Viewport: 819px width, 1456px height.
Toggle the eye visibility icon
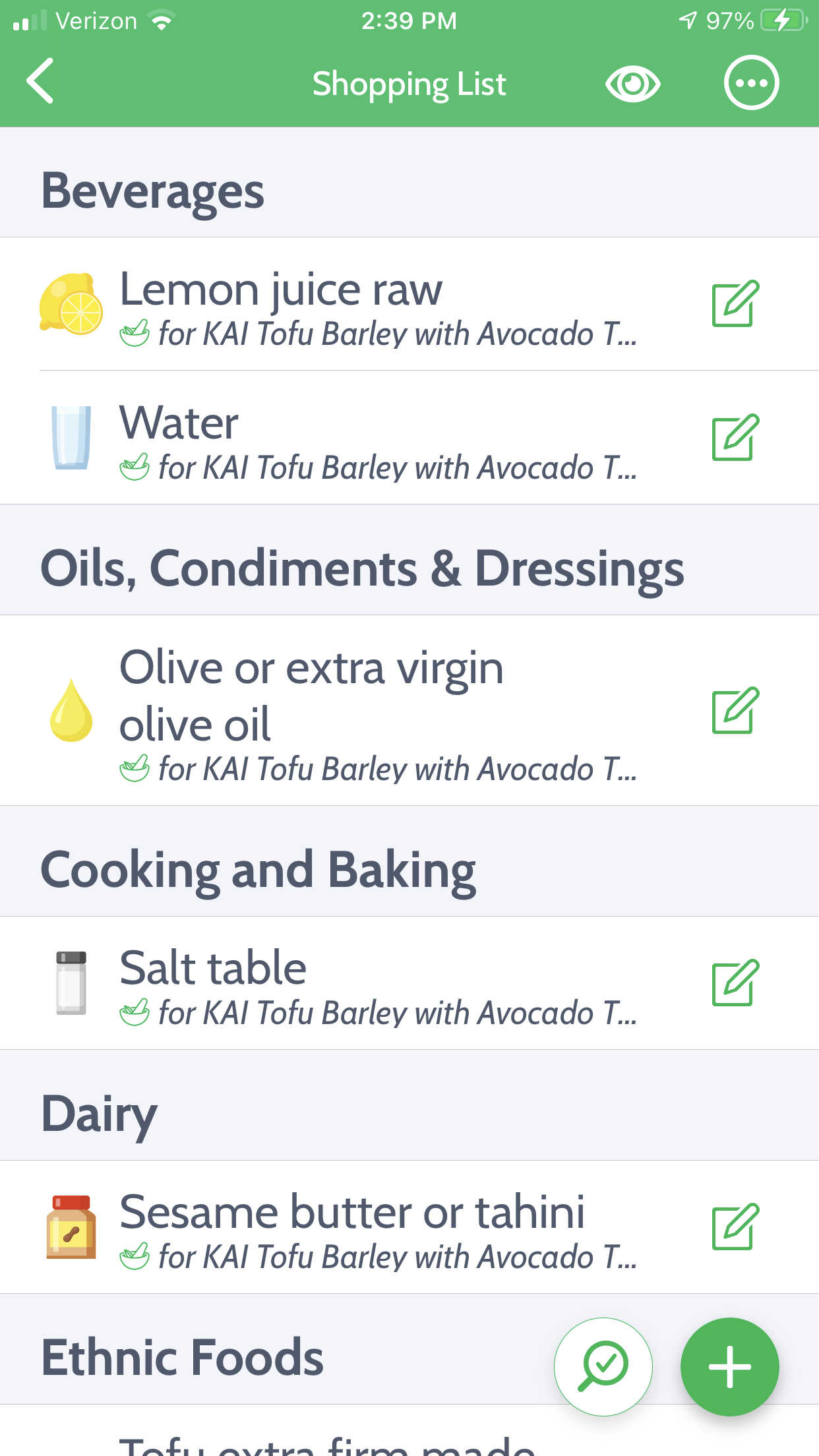click(632, 84)
